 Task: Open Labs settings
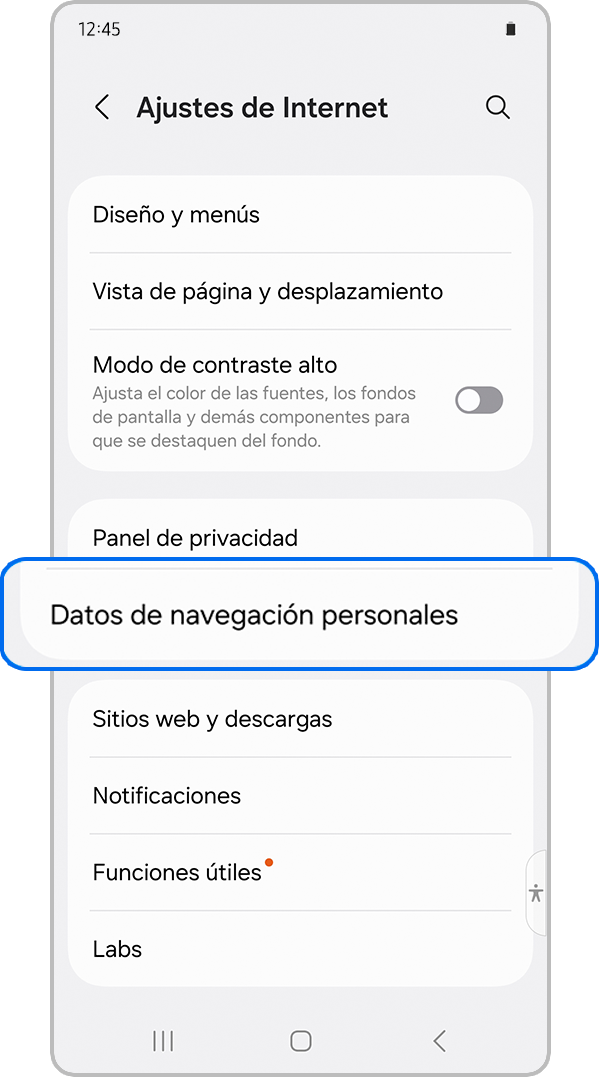(x=300, y=949)
